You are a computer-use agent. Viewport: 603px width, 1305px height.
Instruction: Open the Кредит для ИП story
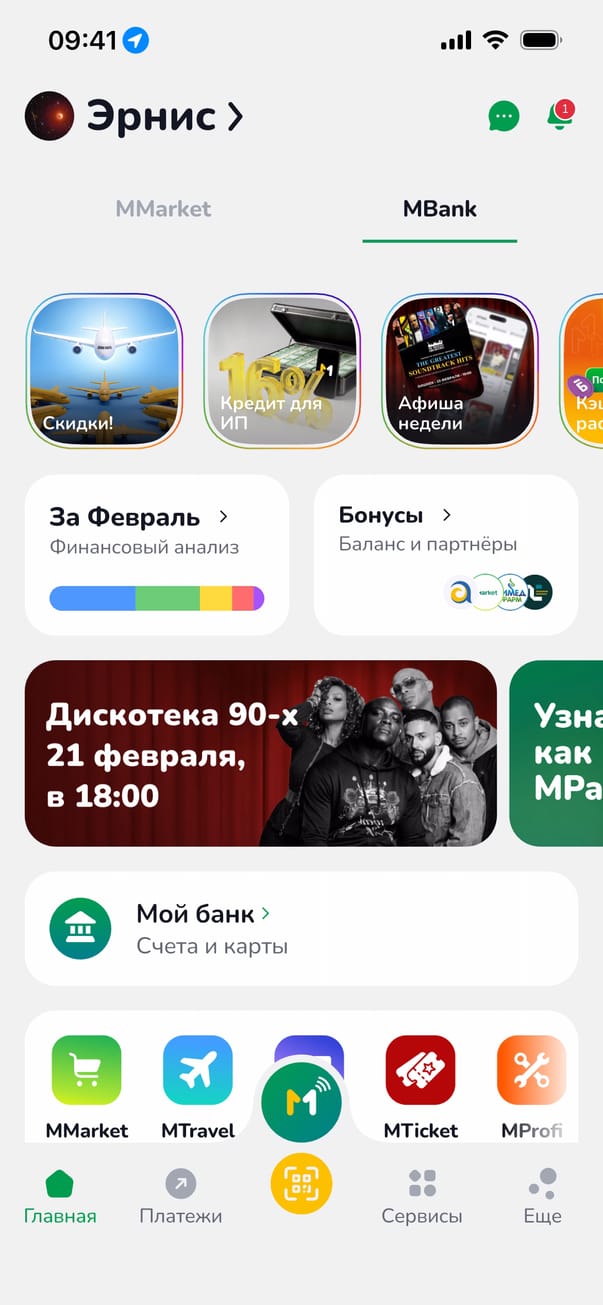pyautogui.click(x=282, y=370)
